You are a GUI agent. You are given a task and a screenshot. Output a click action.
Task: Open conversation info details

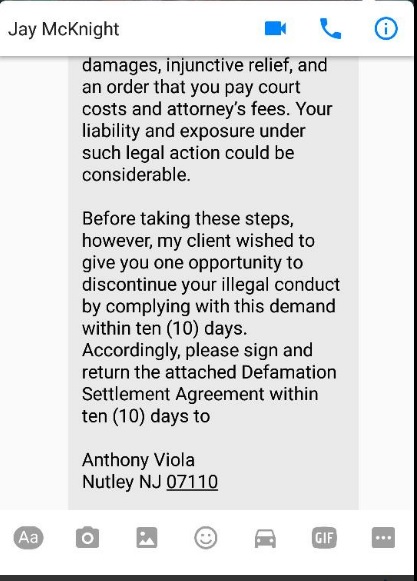pos(386,29)
